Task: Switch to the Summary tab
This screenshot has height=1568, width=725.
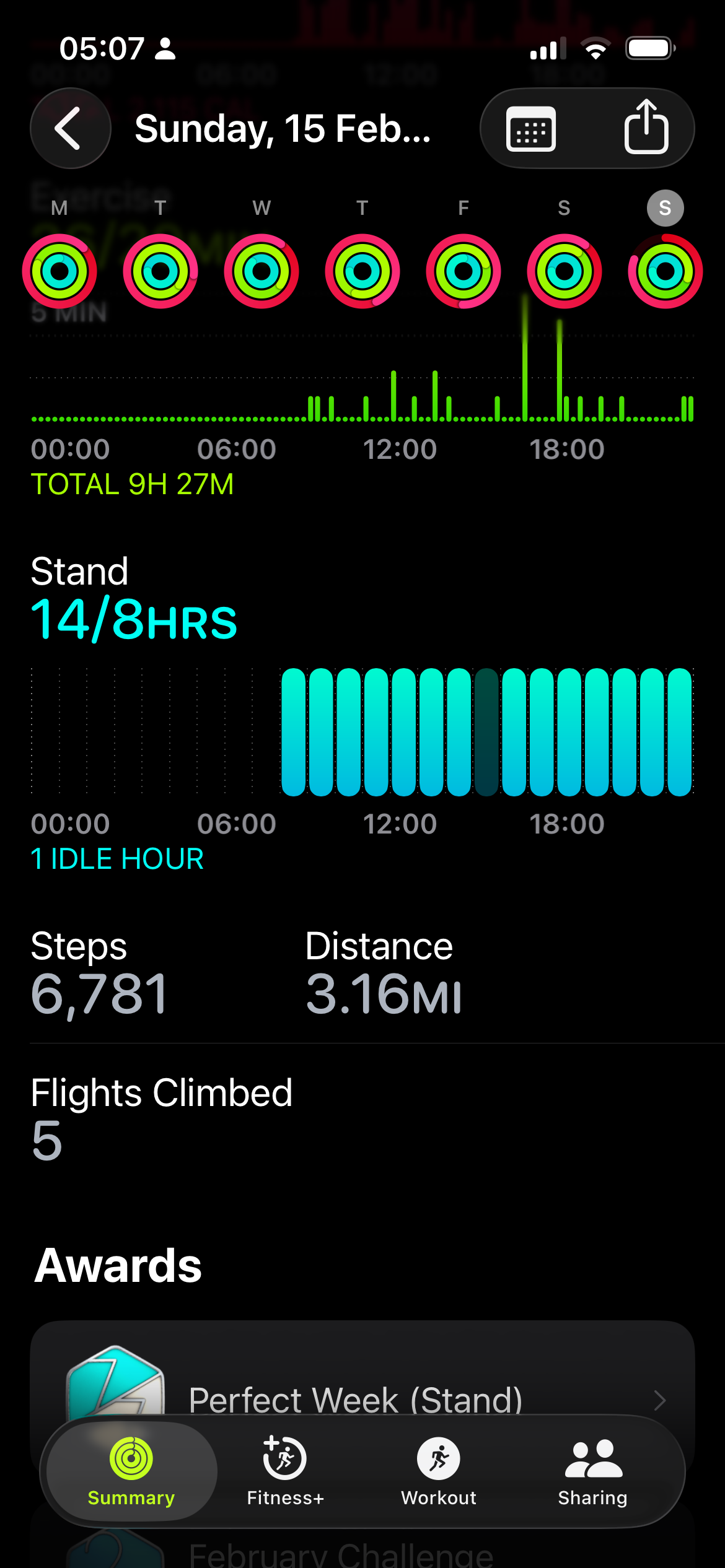Action: pos(131,1471)
